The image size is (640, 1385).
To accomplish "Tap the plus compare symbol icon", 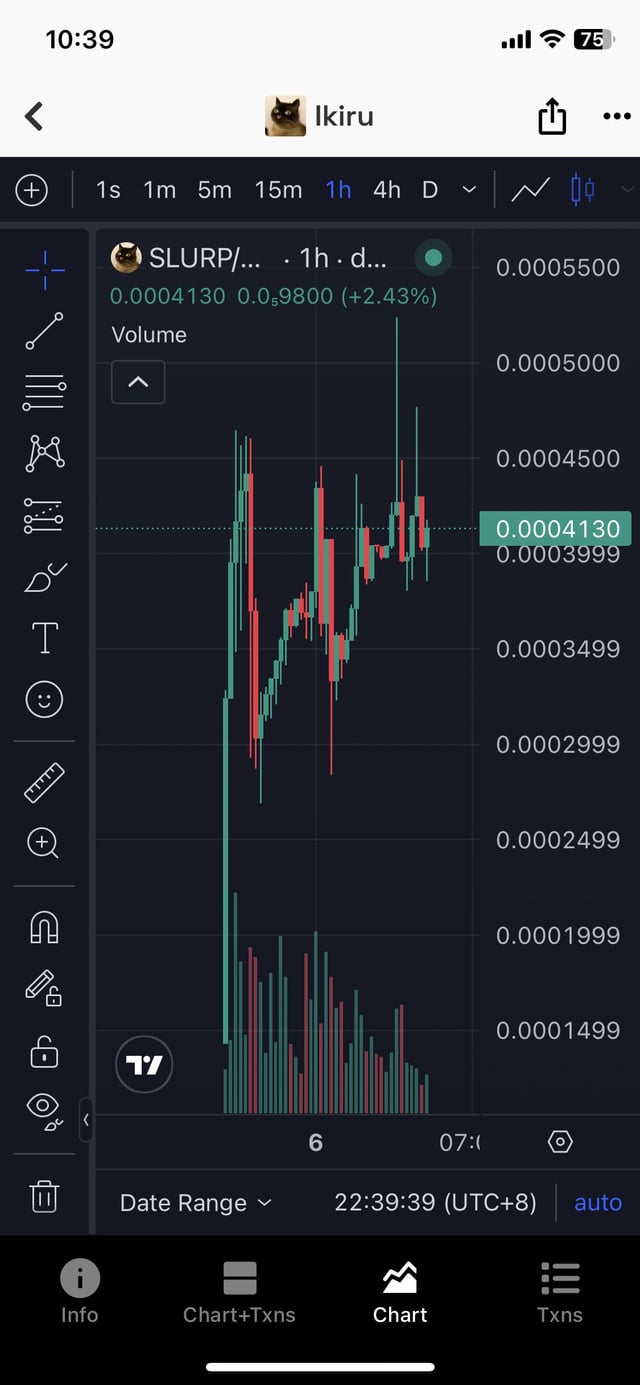I will coord(32,189).
